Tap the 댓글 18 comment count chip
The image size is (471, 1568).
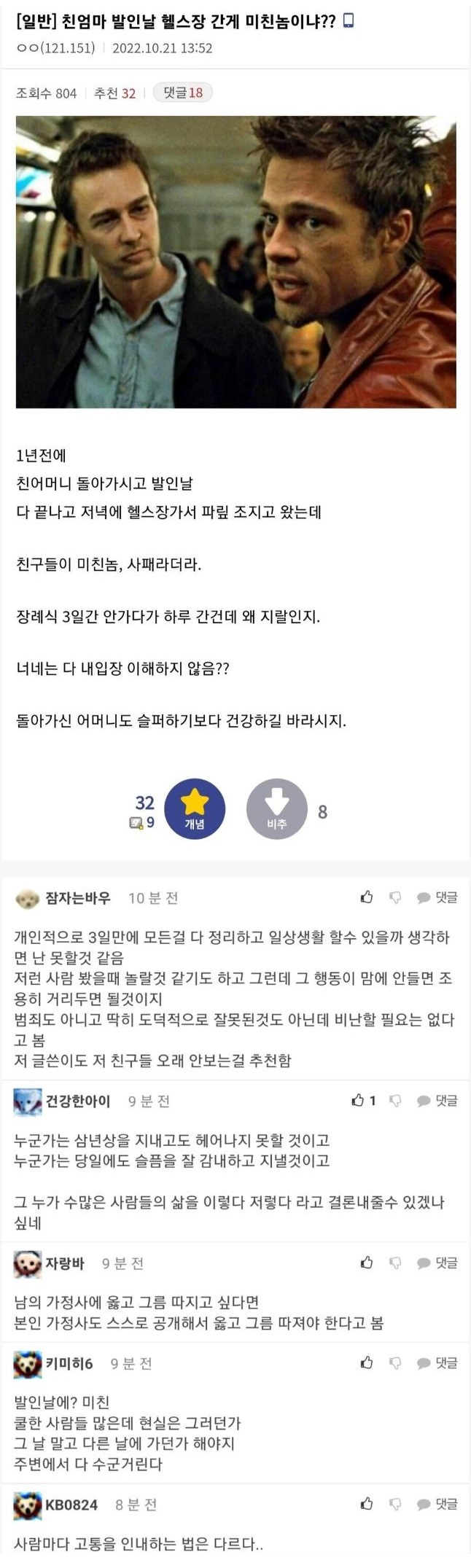[183, 93]
